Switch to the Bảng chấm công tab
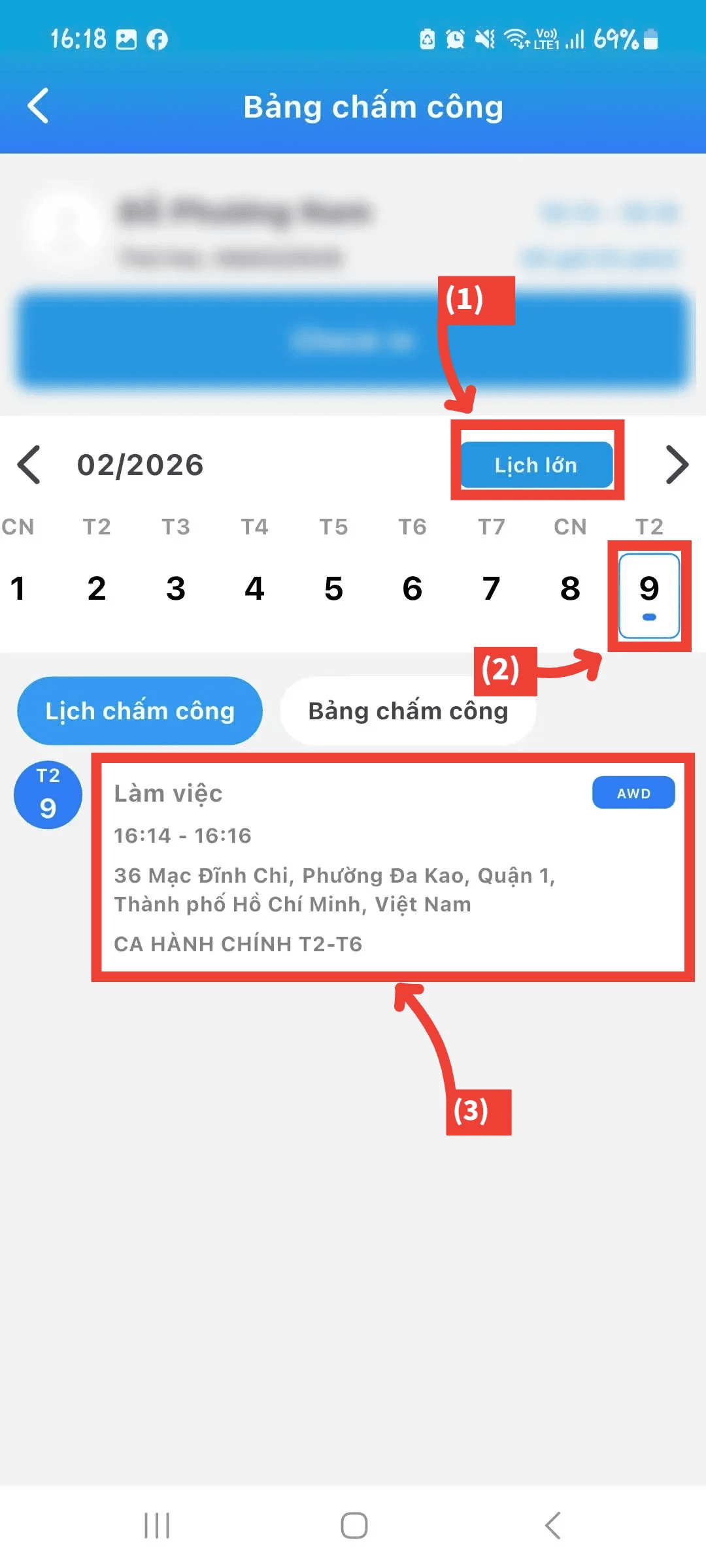The width and height of the screenshot is (706, 1568). 407,711
